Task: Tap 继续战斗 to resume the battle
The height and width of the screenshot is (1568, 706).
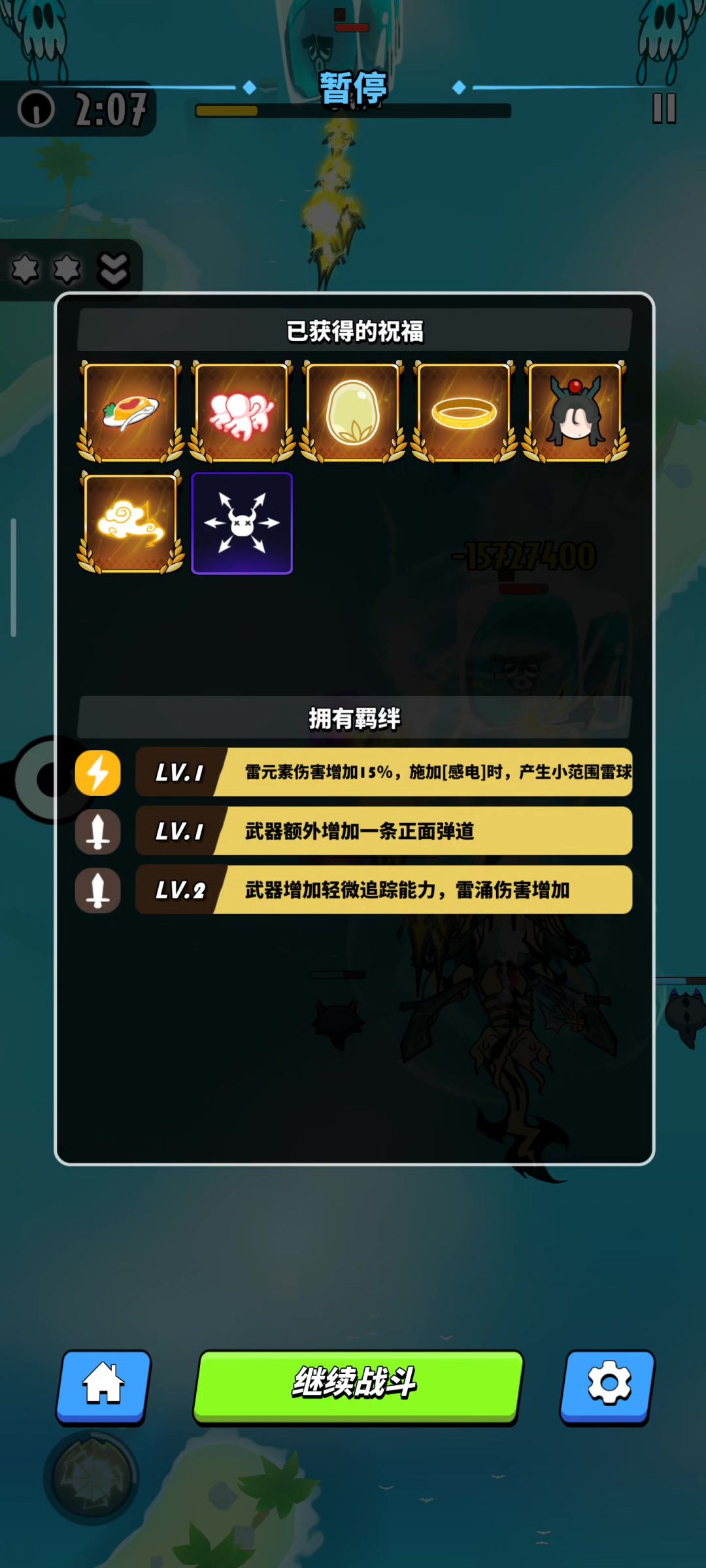Action: click(357, 1385)
